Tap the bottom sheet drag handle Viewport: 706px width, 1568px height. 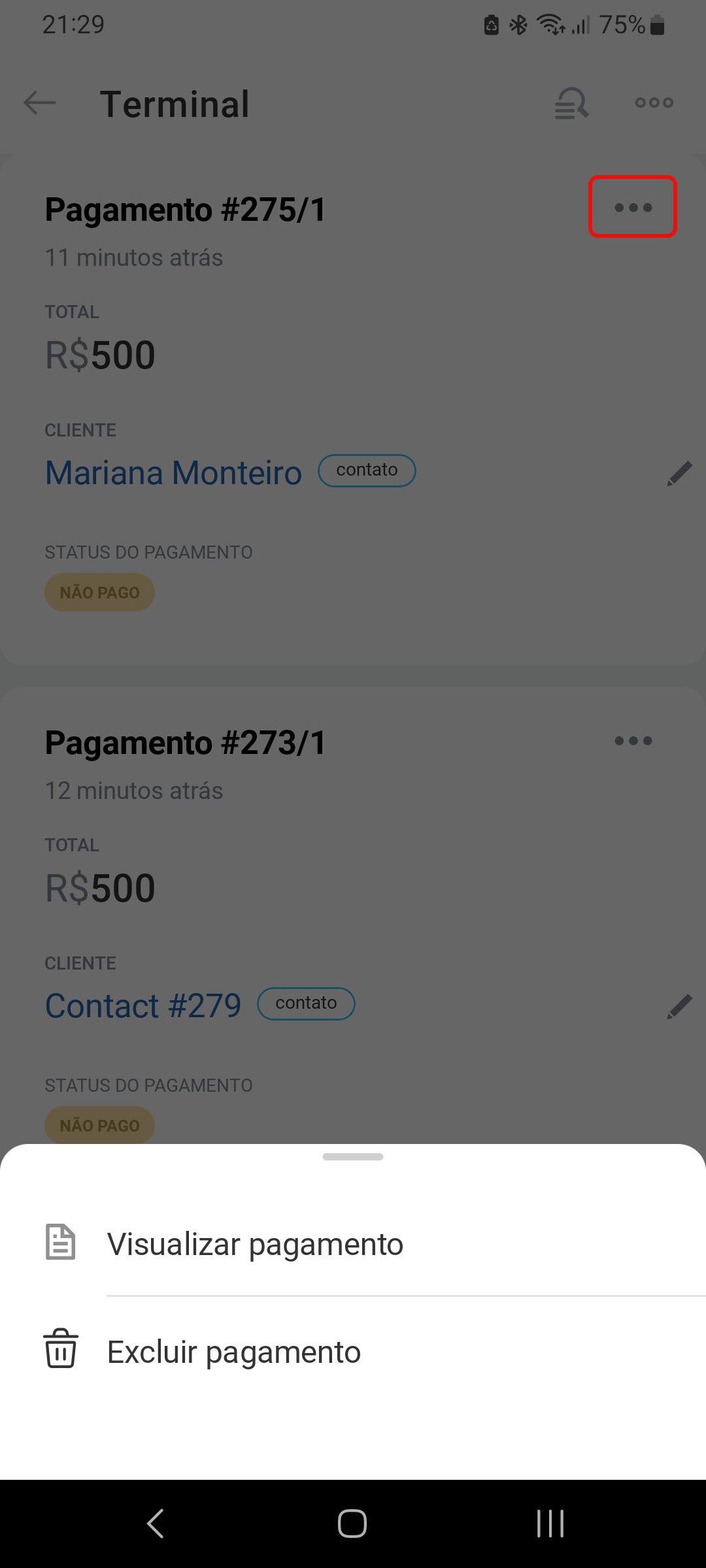[353, 1156]
